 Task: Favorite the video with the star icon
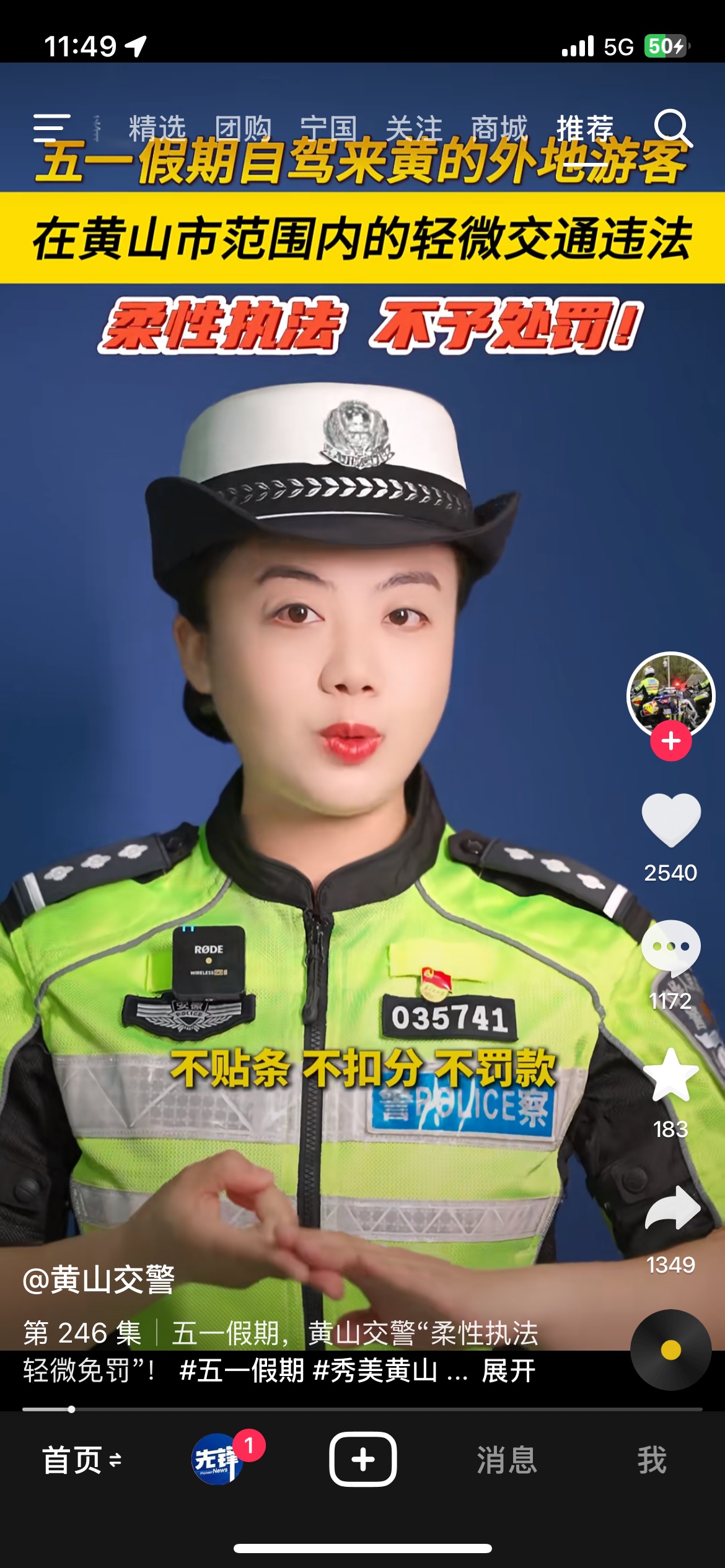(x=670, y=1076)
